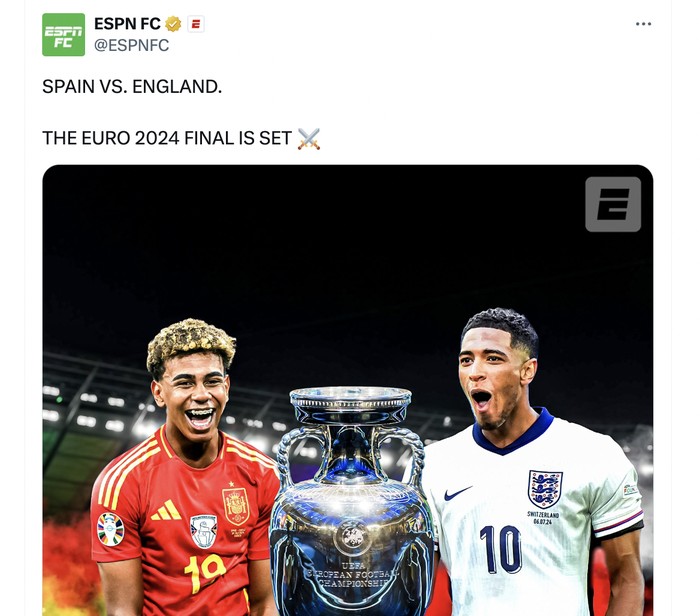Open the ESPN FC account name link

point(127,24)
